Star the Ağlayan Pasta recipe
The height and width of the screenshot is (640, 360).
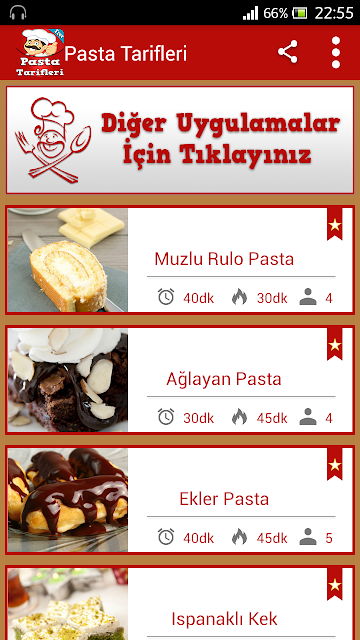pyautogui.click(x=335, y=344)
